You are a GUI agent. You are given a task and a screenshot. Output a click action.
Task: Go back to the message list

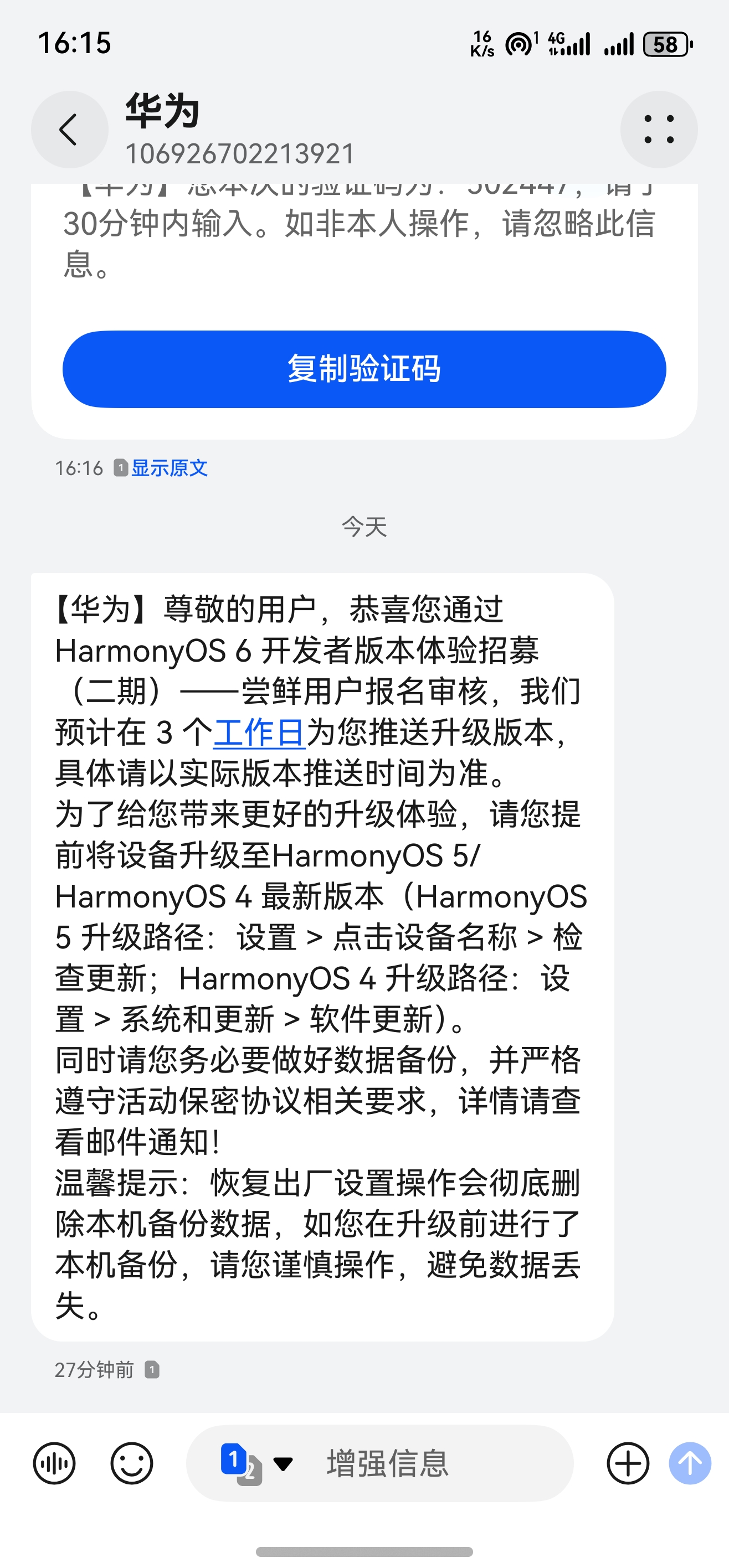[69, 130]
